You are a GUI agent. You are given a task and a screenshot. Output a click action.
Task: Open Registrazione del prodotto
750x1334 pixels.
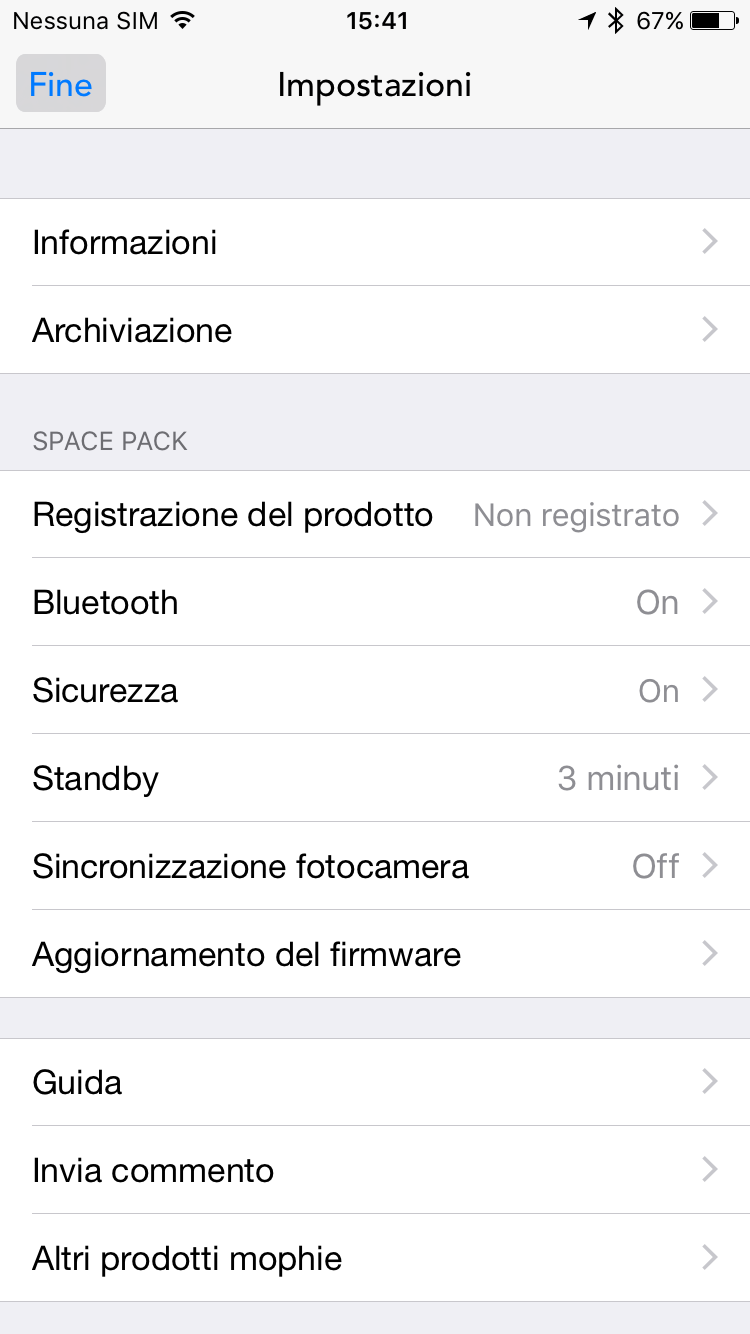pos(375,515)
